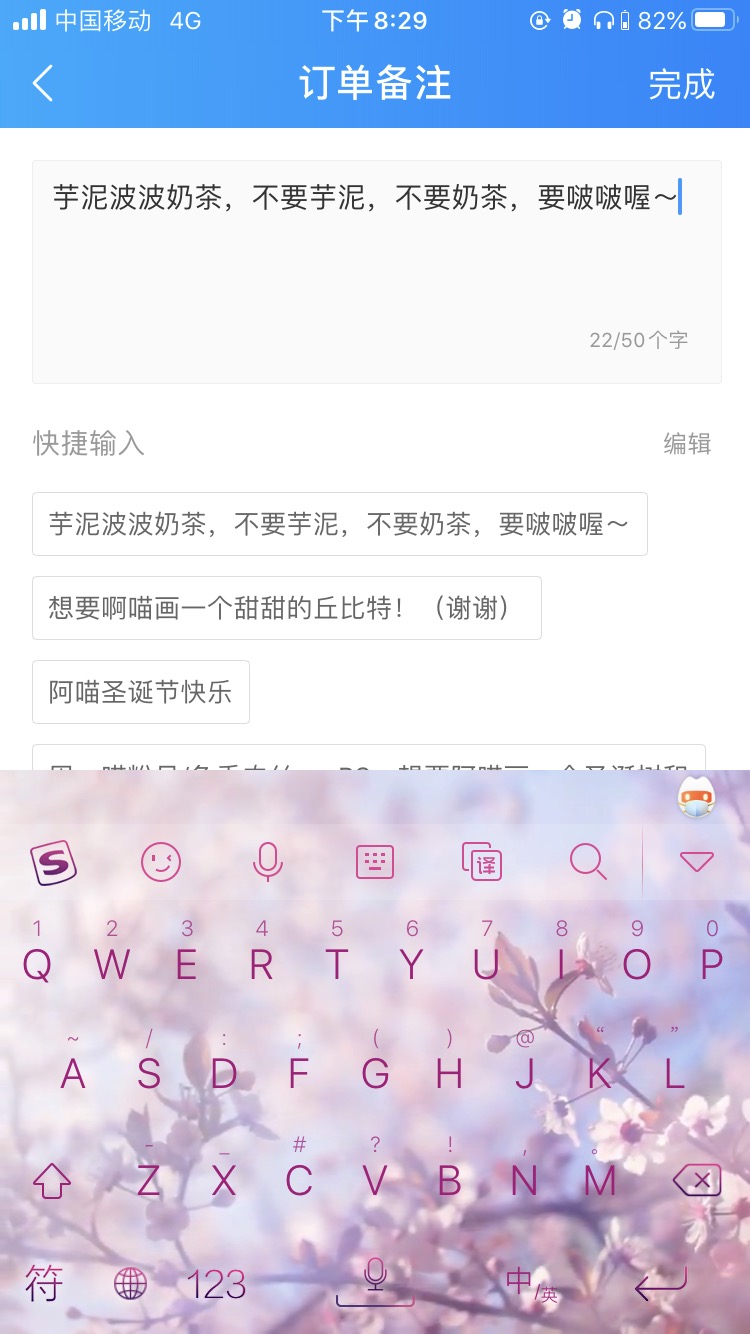Select the quick phrase 想要啊喵画一个甜甜的丘比特
Screen dimensions: 750x1334
pos(287,608)
